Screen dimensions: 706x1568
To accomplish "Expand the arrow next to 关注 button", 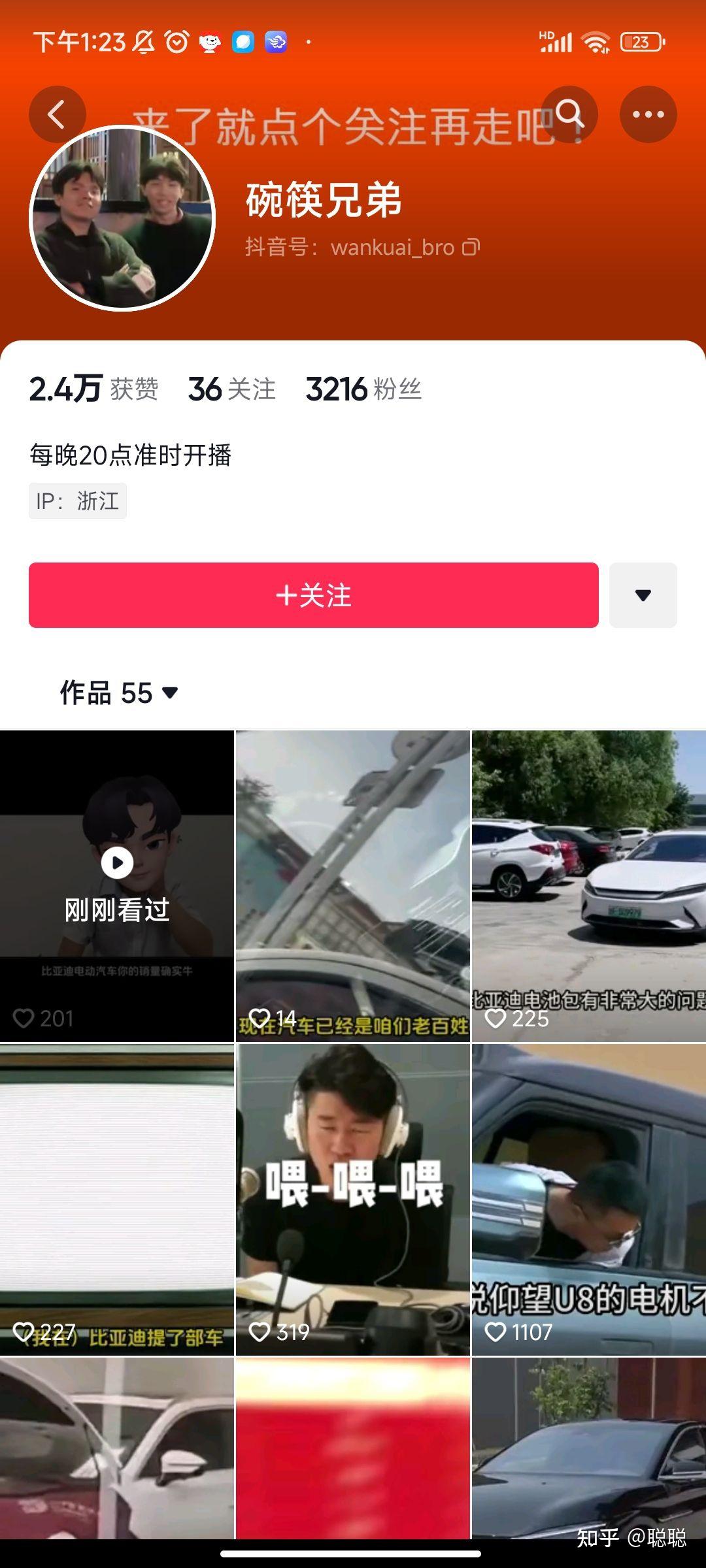I will click(643, 595).
